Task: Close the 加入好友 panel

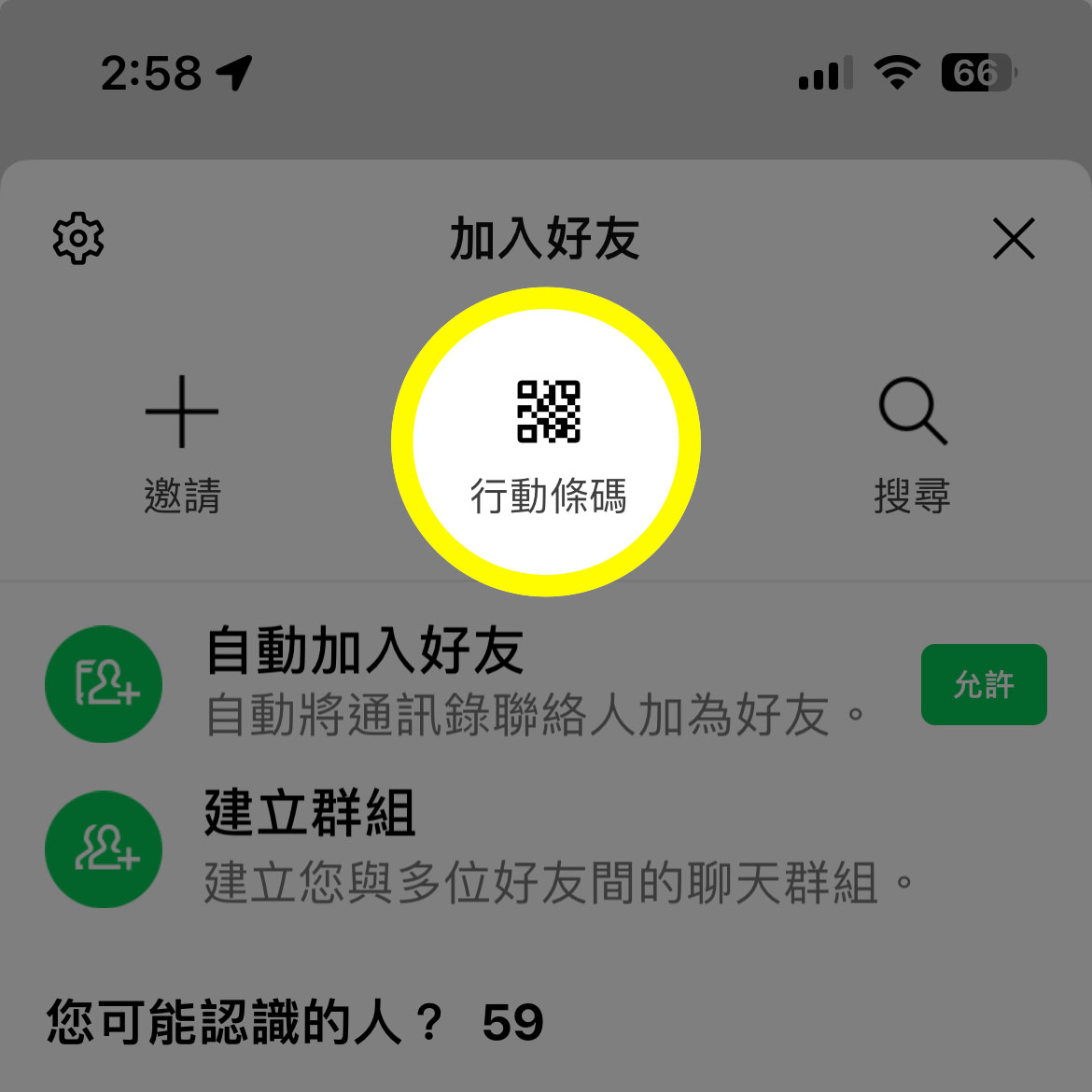Action: tap(1014, 239)
